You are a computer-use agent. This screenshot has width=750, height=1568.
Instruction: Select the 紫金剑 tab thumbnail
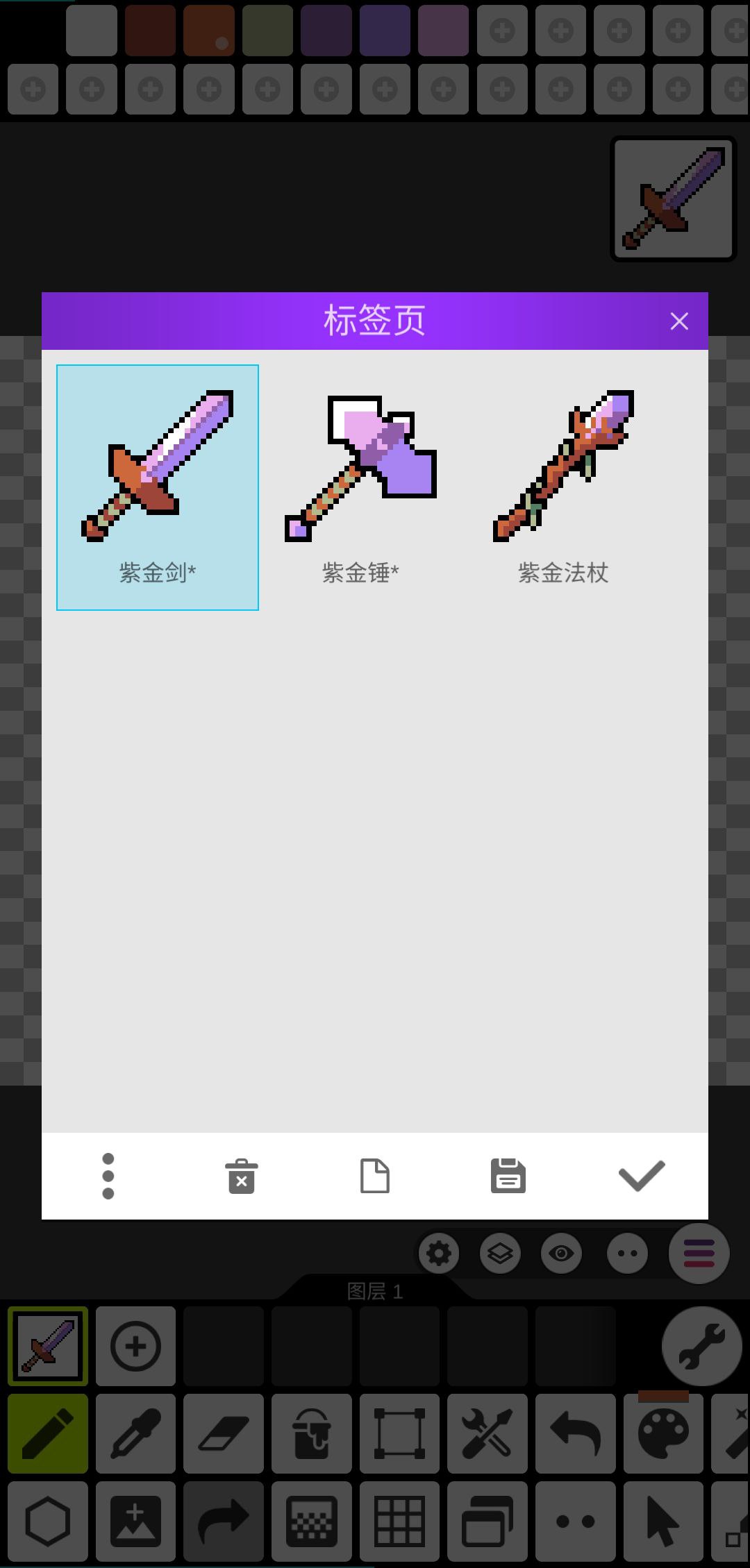point(158,487)
